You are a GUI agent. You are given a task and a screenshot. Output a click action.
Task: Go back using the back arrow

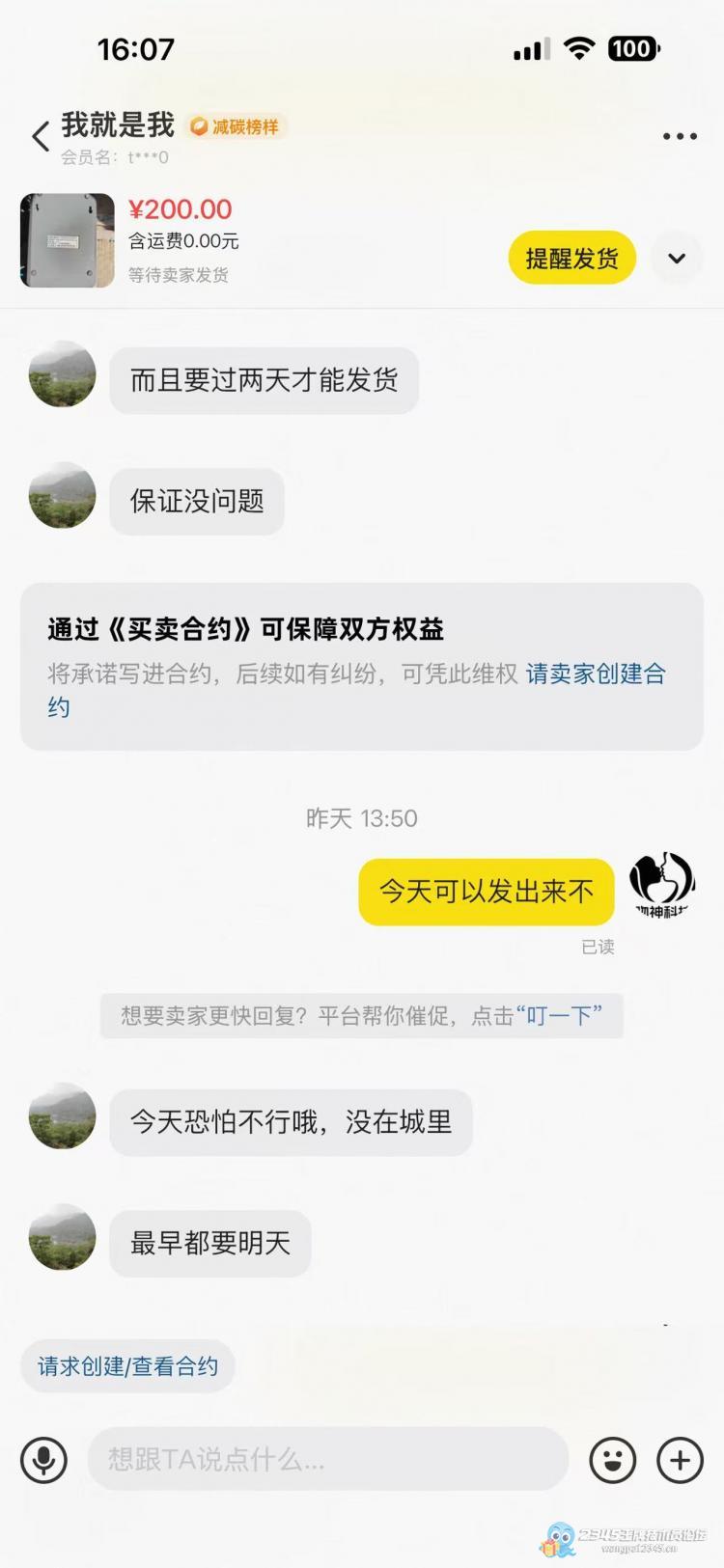pos(41,136)
